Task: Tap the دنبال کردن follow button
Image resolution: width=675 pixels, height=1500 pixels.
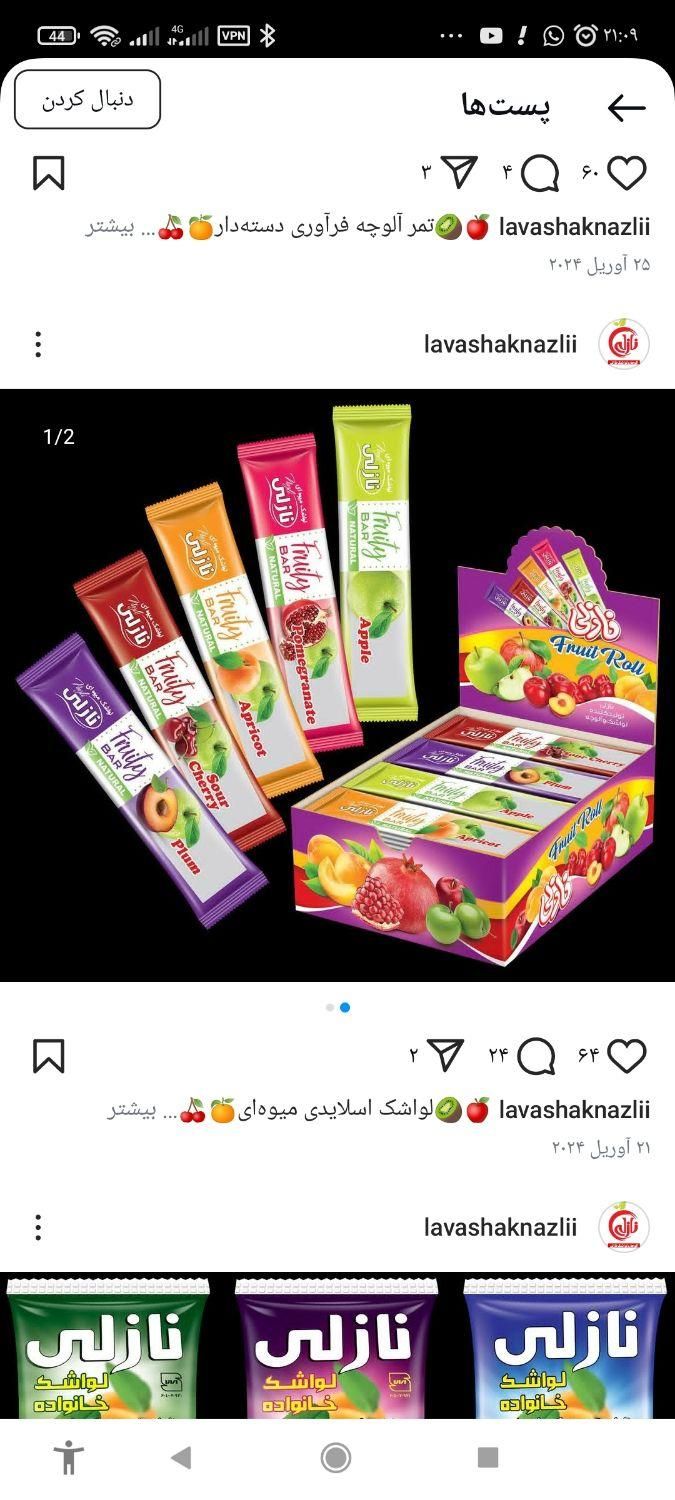Action: [x=87, y=100]
